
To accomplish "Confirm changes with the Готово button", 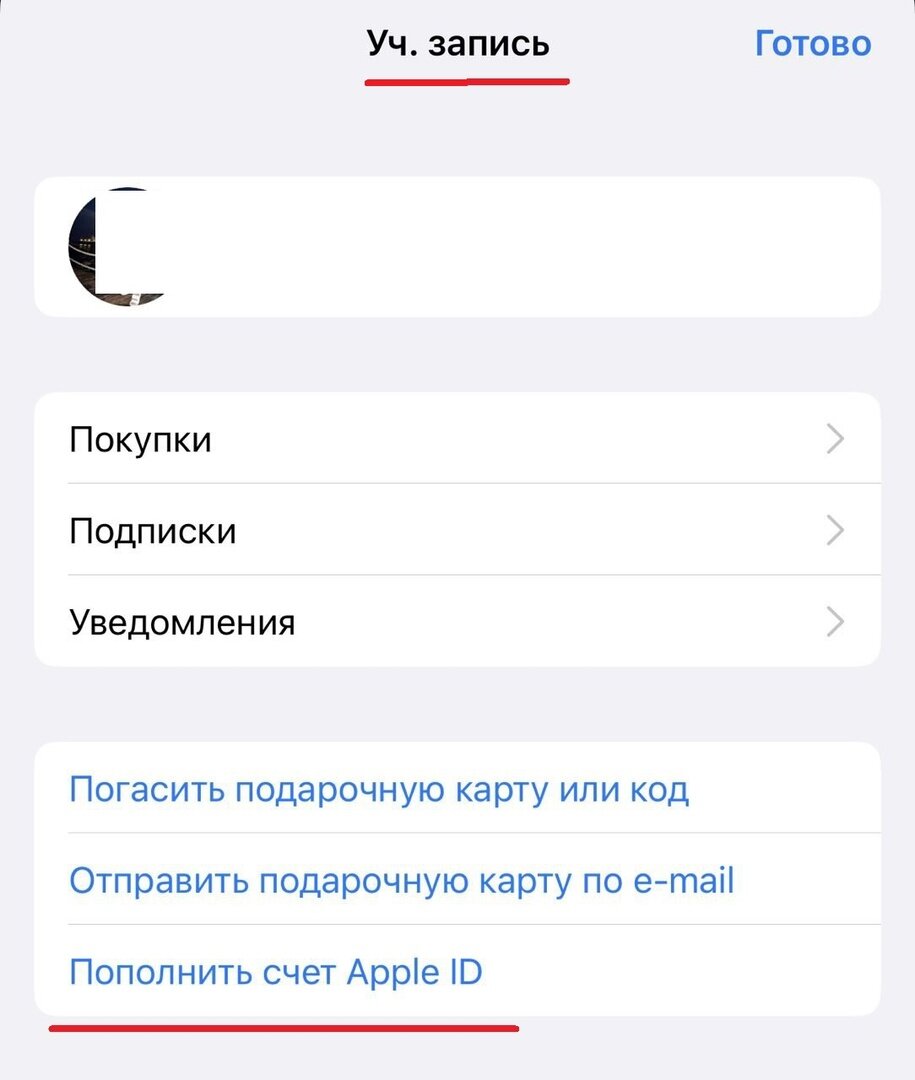I will click(815, 44).
